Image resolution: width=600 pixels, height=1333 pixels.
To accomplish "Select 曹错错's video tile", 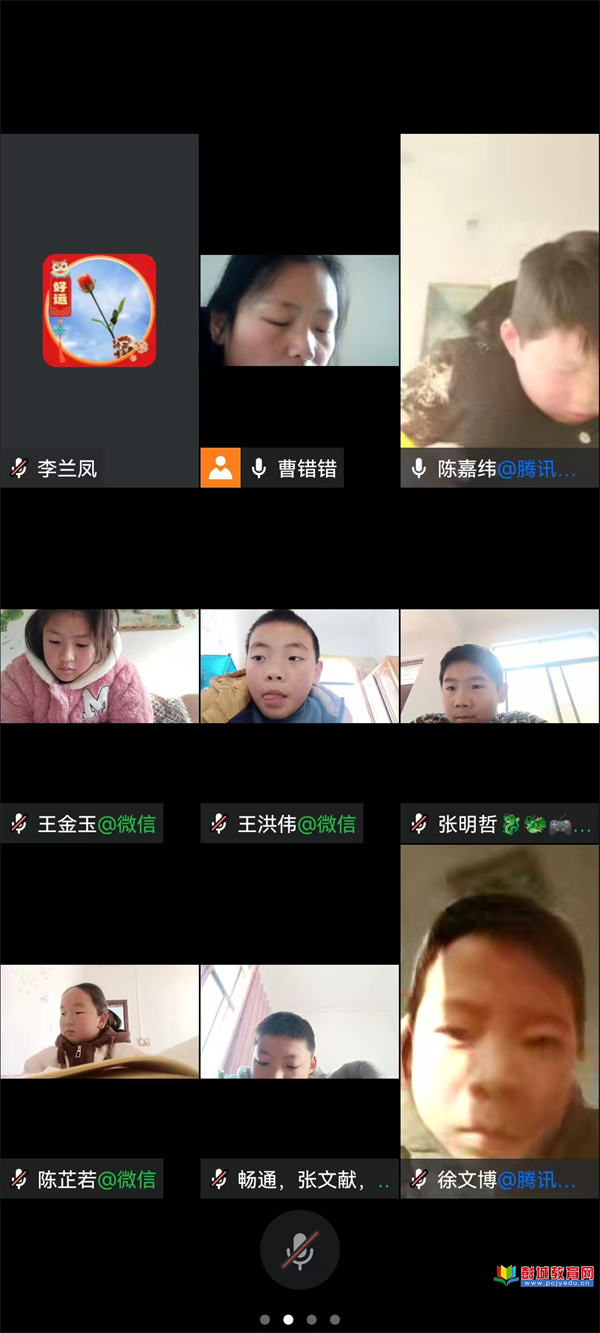I will [299, 310].
